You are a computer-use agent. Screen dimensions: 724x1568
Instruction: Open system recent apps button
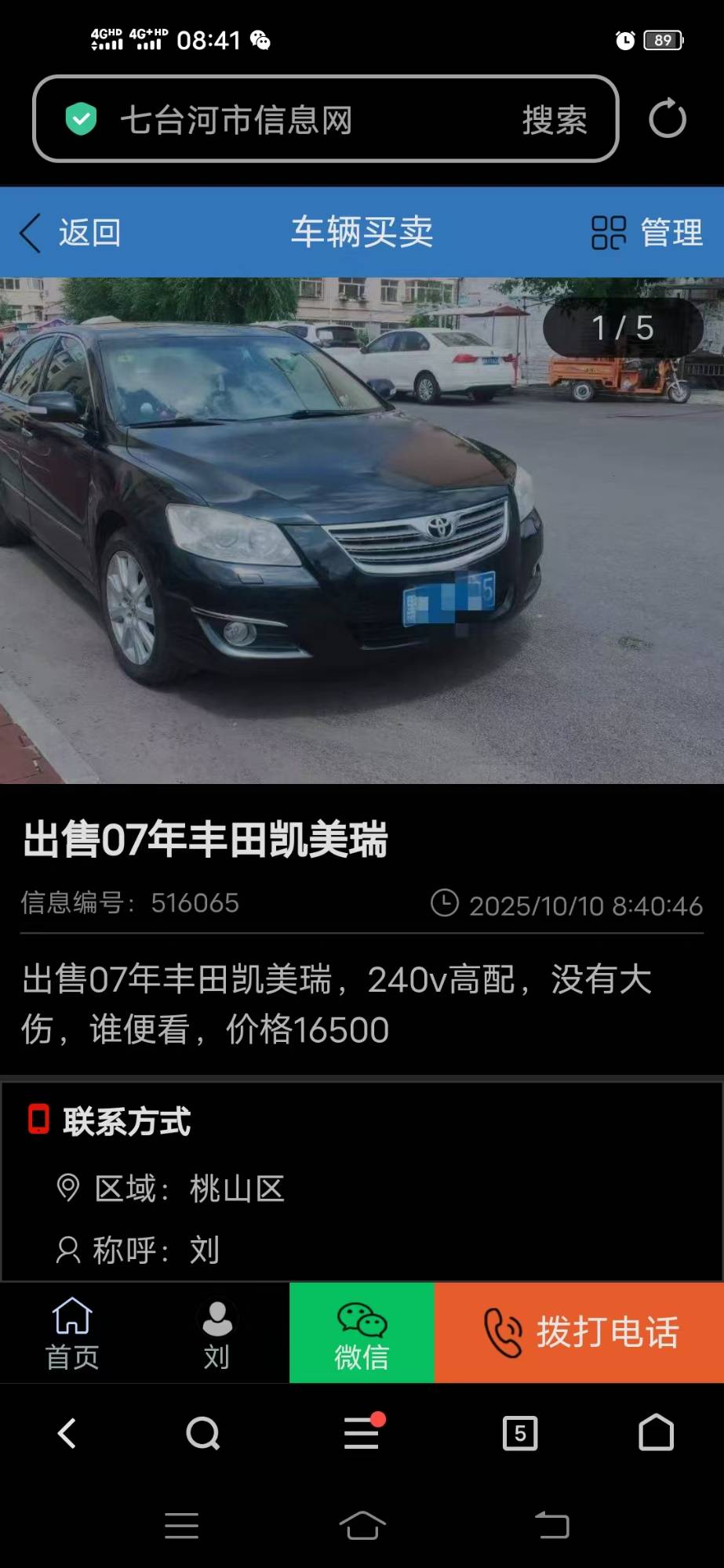pyautogui.click(x=181, y=1526)
